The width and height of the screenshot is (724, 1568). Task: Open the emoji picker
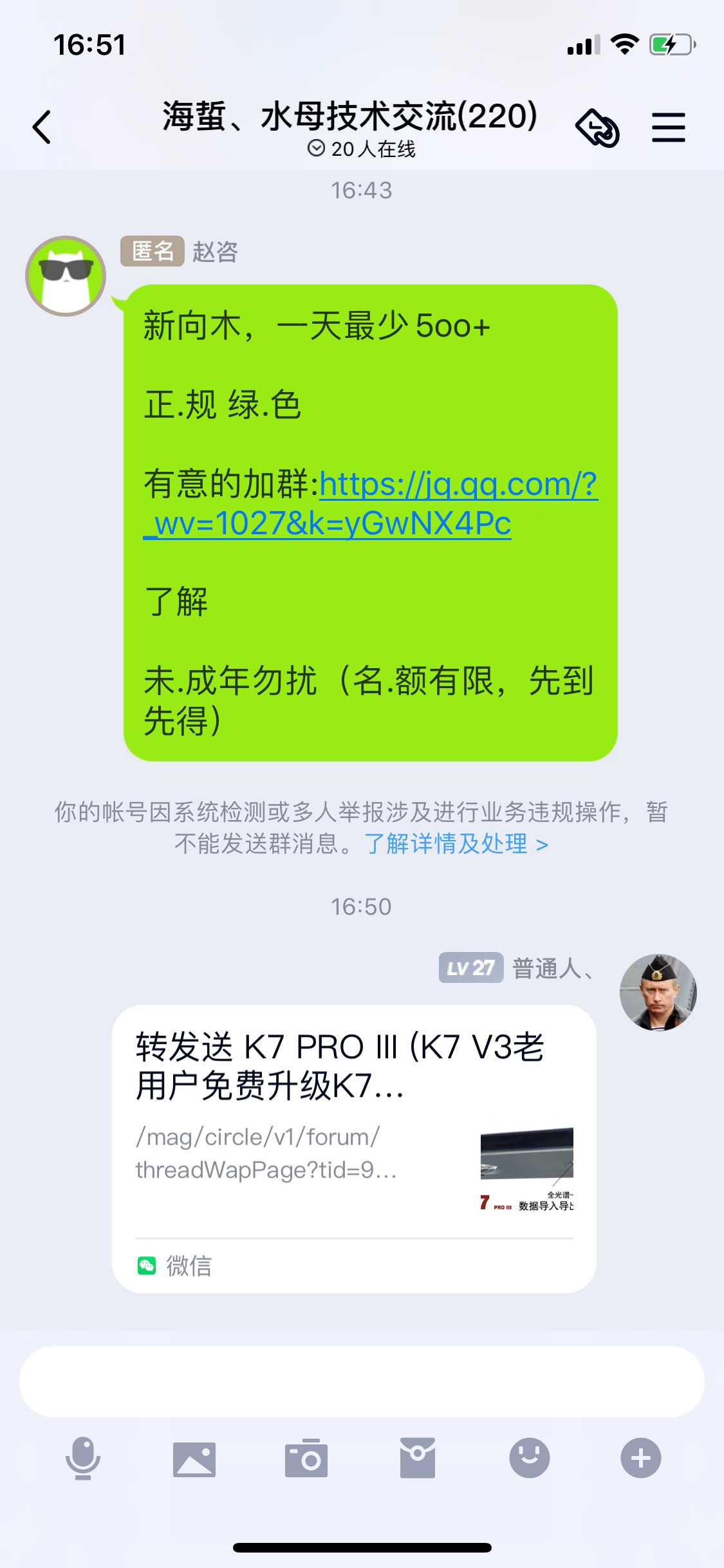click(529, 1459)
